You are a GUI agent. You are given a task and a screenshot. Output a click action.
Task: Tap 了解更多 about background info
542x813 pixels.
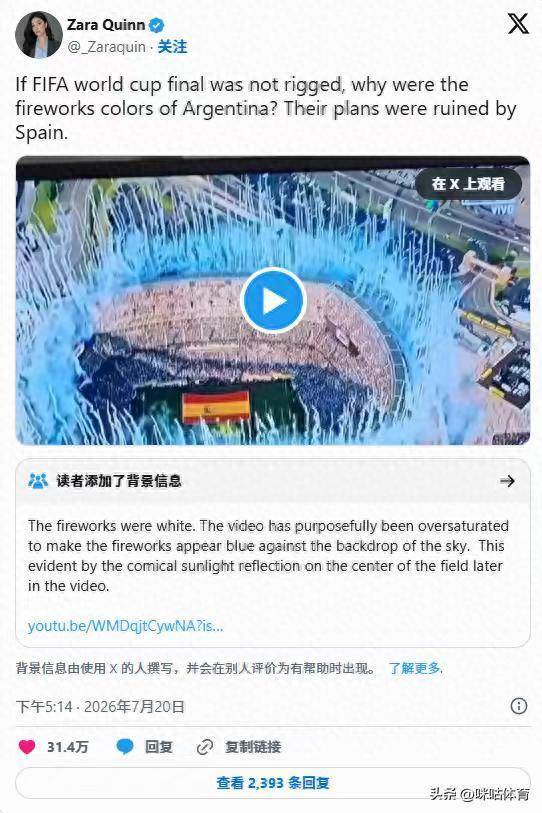coord(415,668)
